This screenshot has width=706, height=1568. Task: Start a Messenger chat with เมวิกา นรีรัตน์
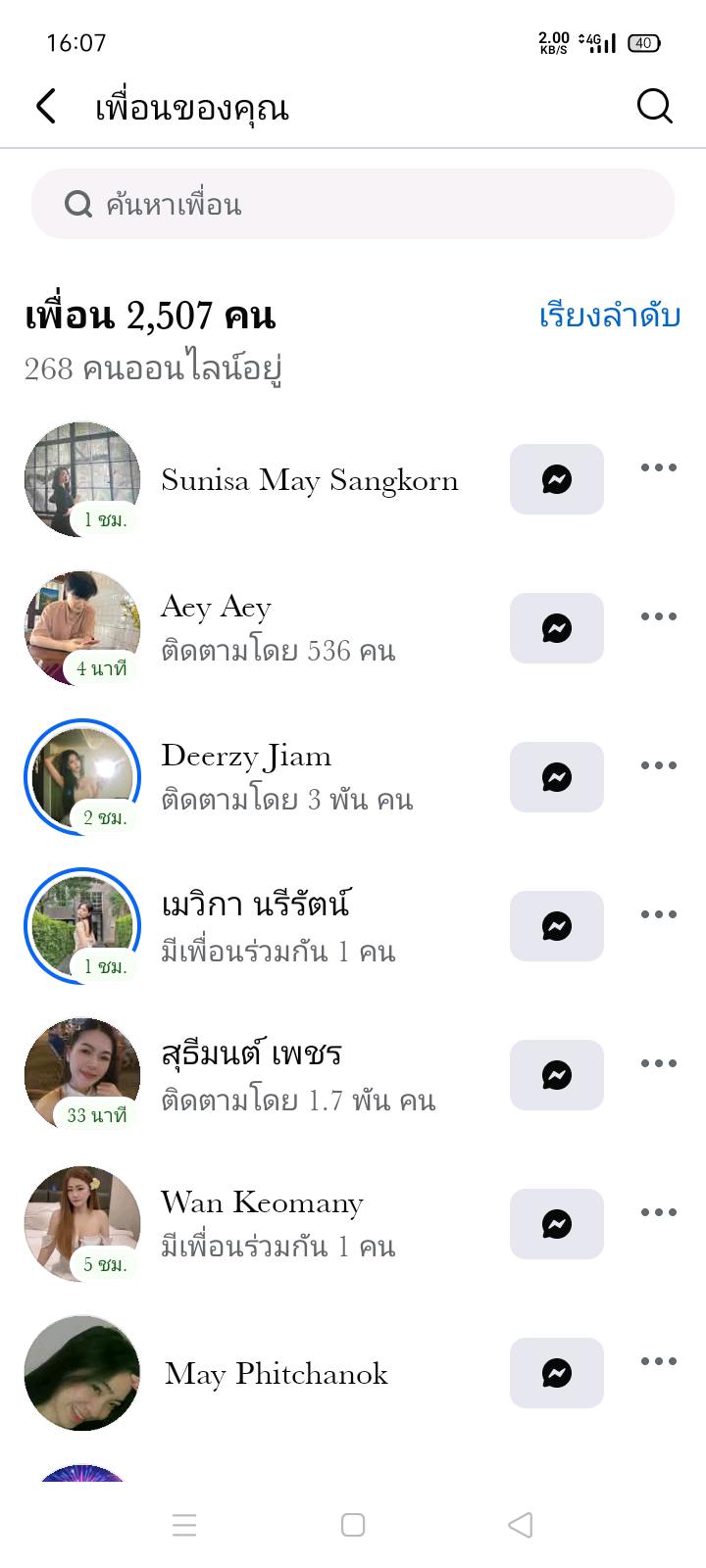pyautogui.click(x=556, y=926)
